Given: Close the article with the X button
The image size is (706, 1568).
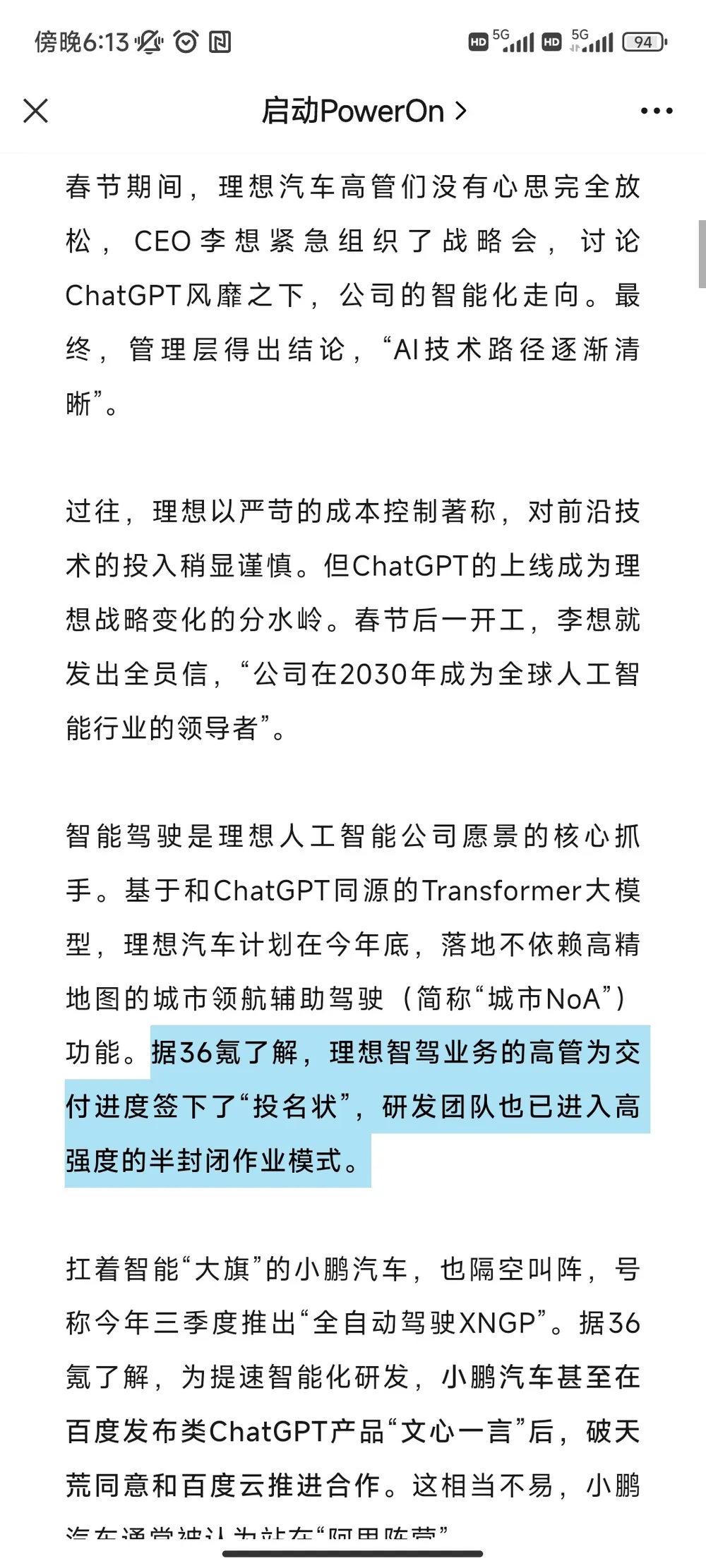Looking at the screenshot, I should [35, 111].
